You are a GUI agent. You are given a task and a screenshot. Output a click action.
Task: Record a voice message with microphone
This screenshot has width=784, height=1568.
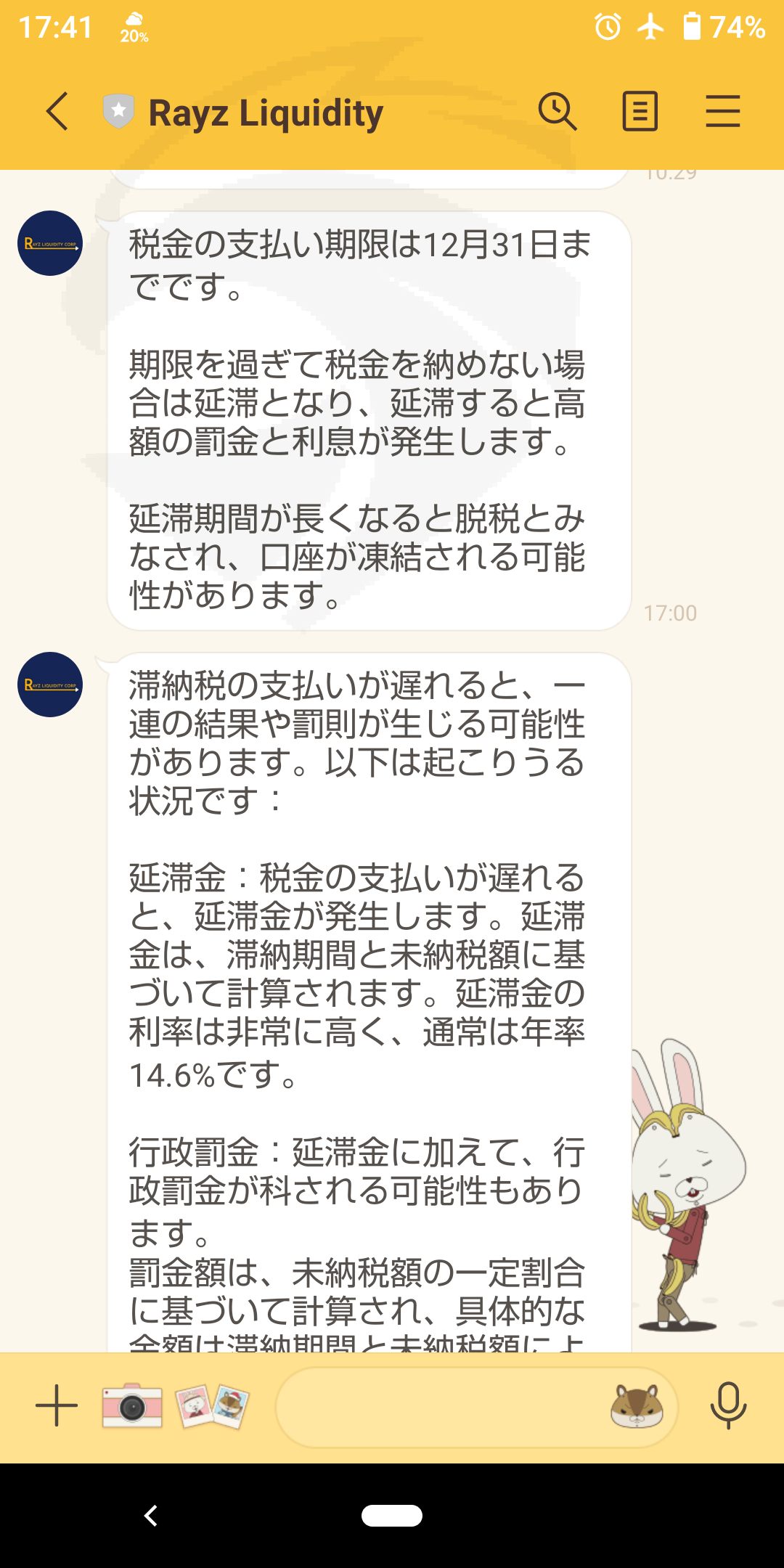728,1406
